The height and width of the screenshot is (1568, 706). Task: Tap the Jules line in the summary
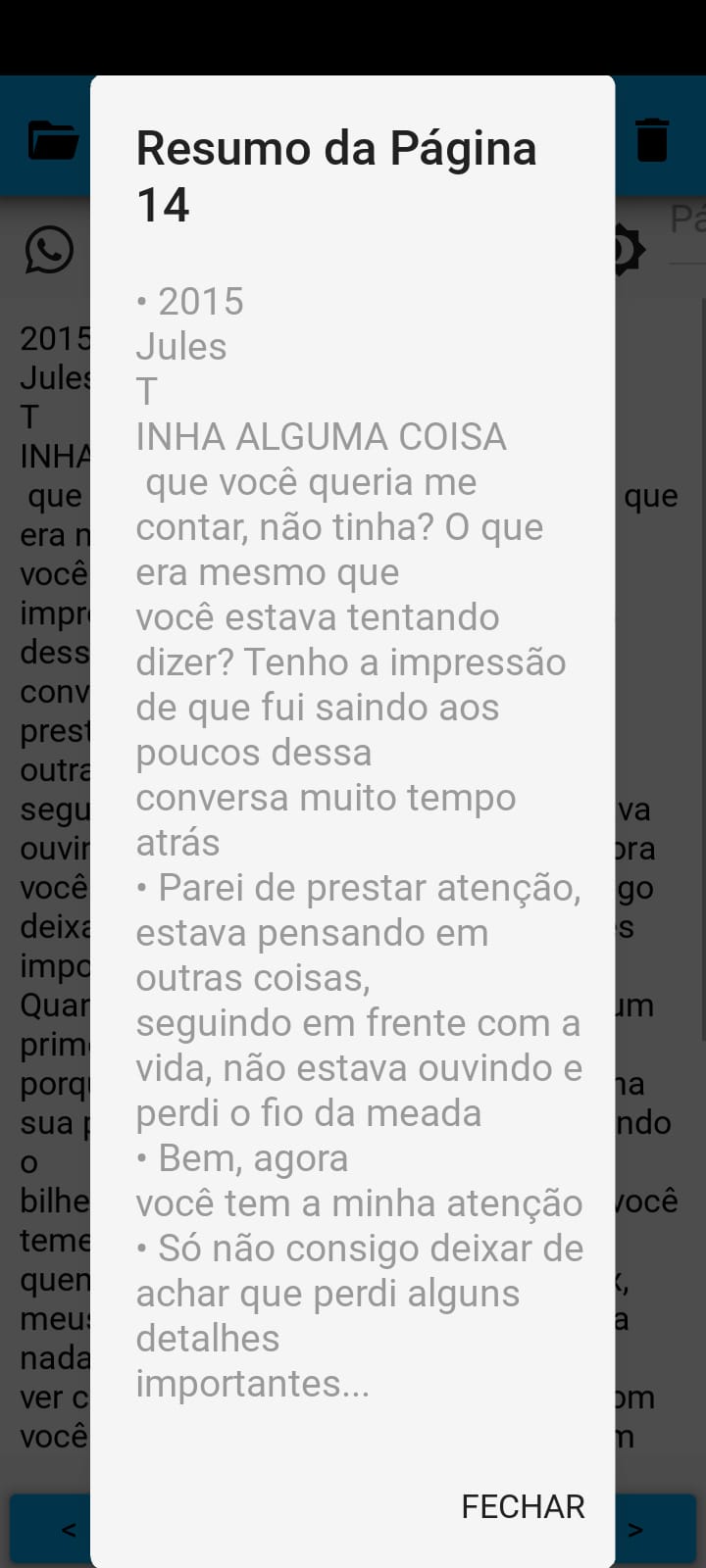coord(180,345)
